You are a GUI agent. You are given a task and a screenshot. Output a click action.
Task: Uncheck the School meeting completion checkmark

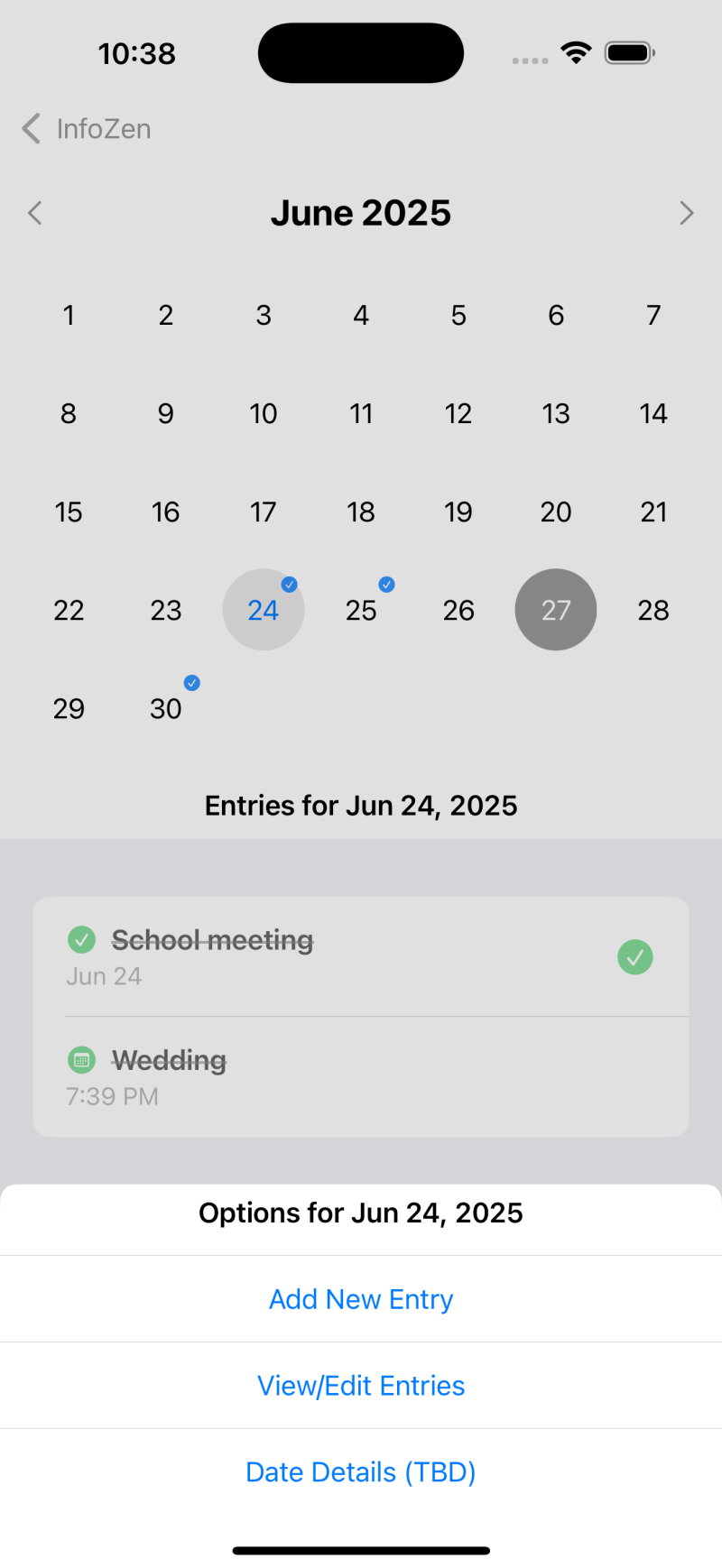[x=635, y=957]
